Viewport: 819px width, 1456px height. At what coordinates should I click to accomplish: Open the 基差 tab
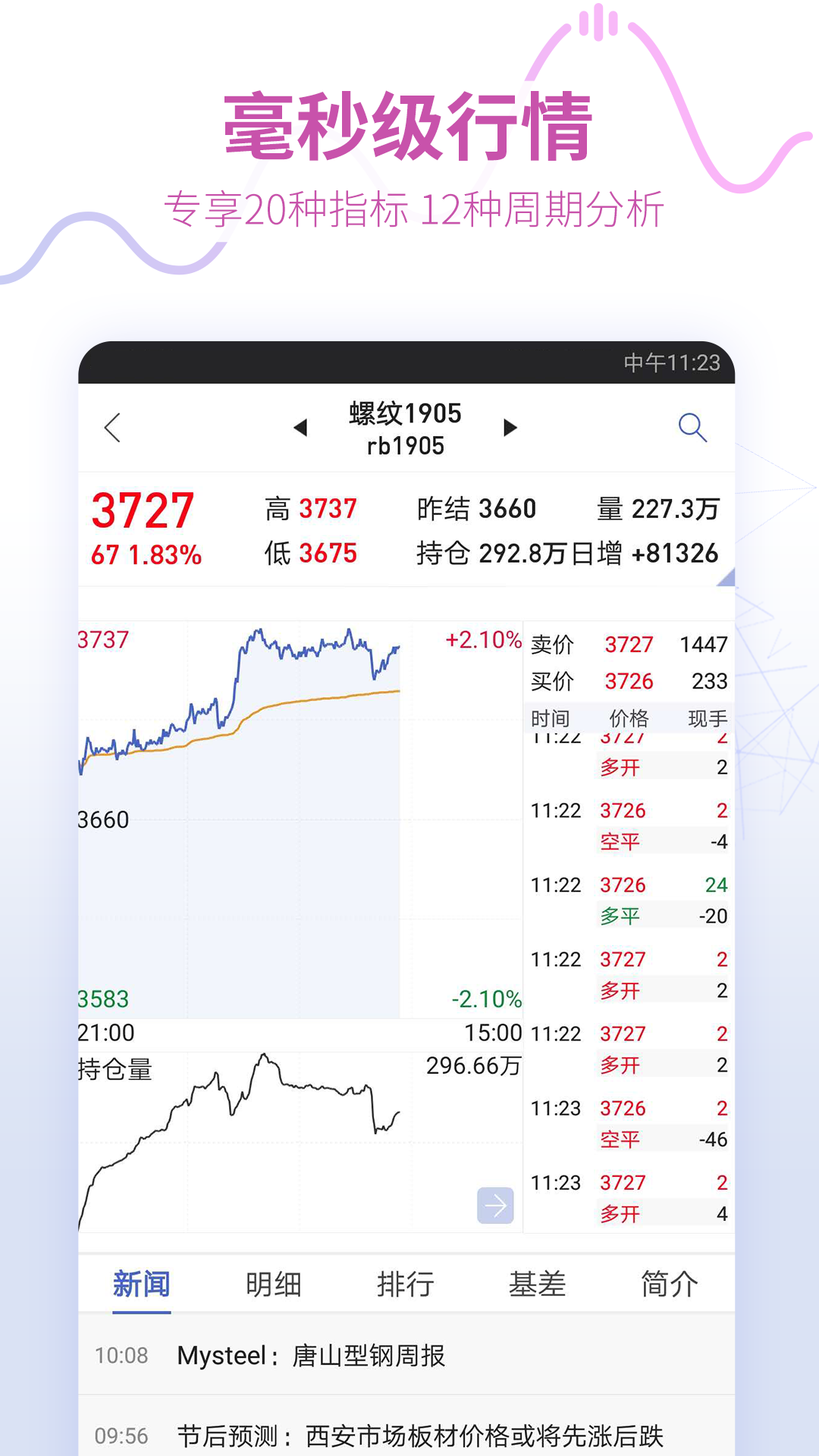538,1284
